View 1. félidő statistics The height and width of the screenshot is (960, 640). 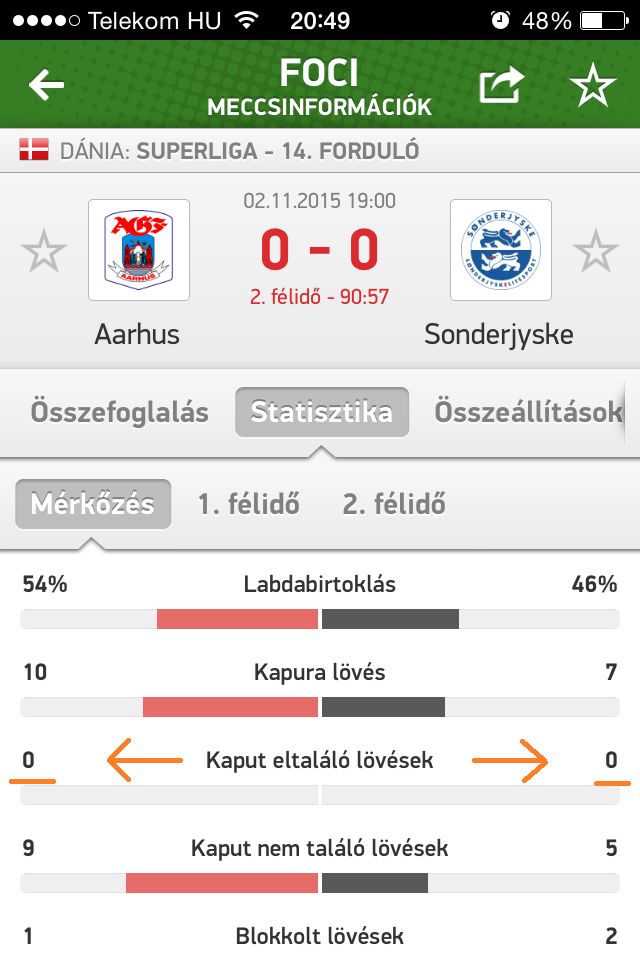248,504
